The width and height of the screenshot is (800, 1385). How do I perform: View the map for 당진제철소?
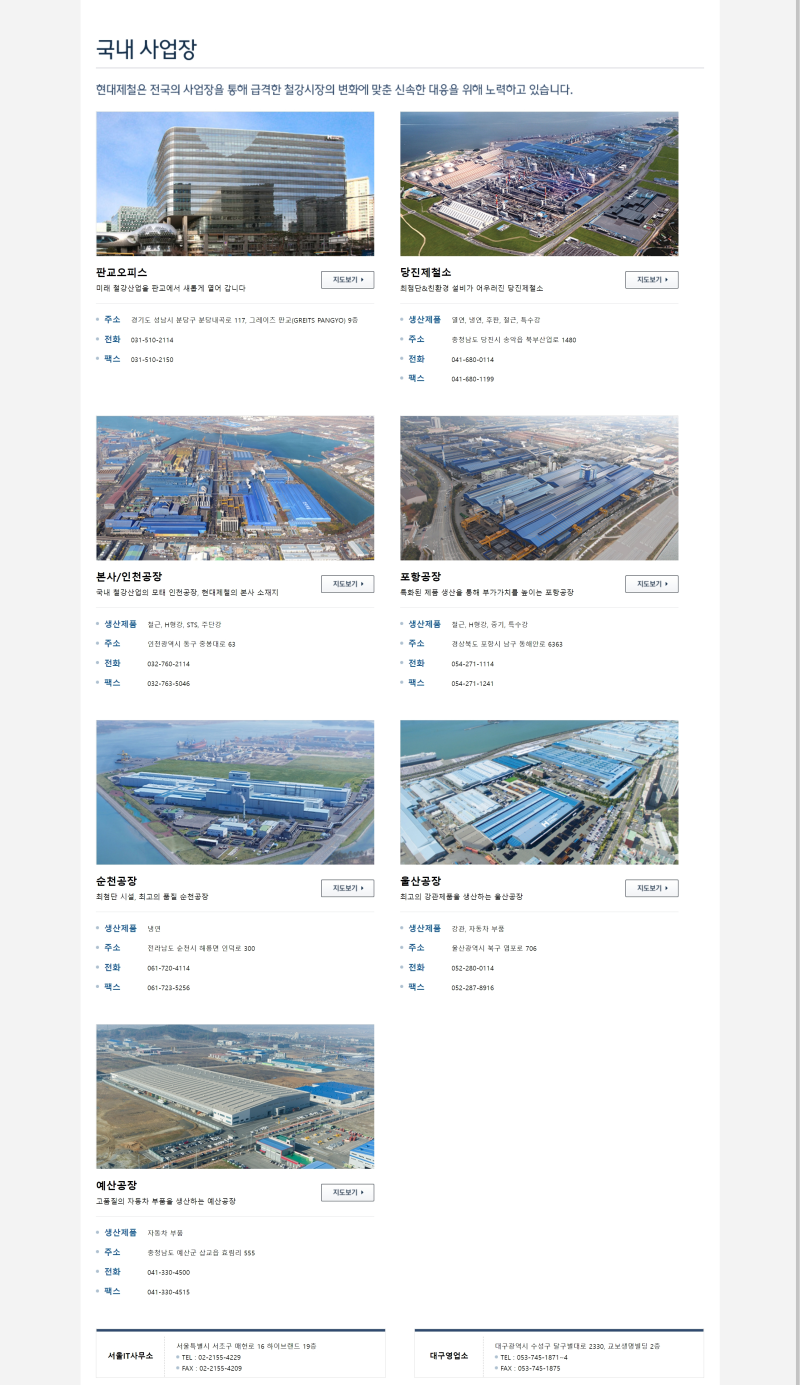pos(651,280)
